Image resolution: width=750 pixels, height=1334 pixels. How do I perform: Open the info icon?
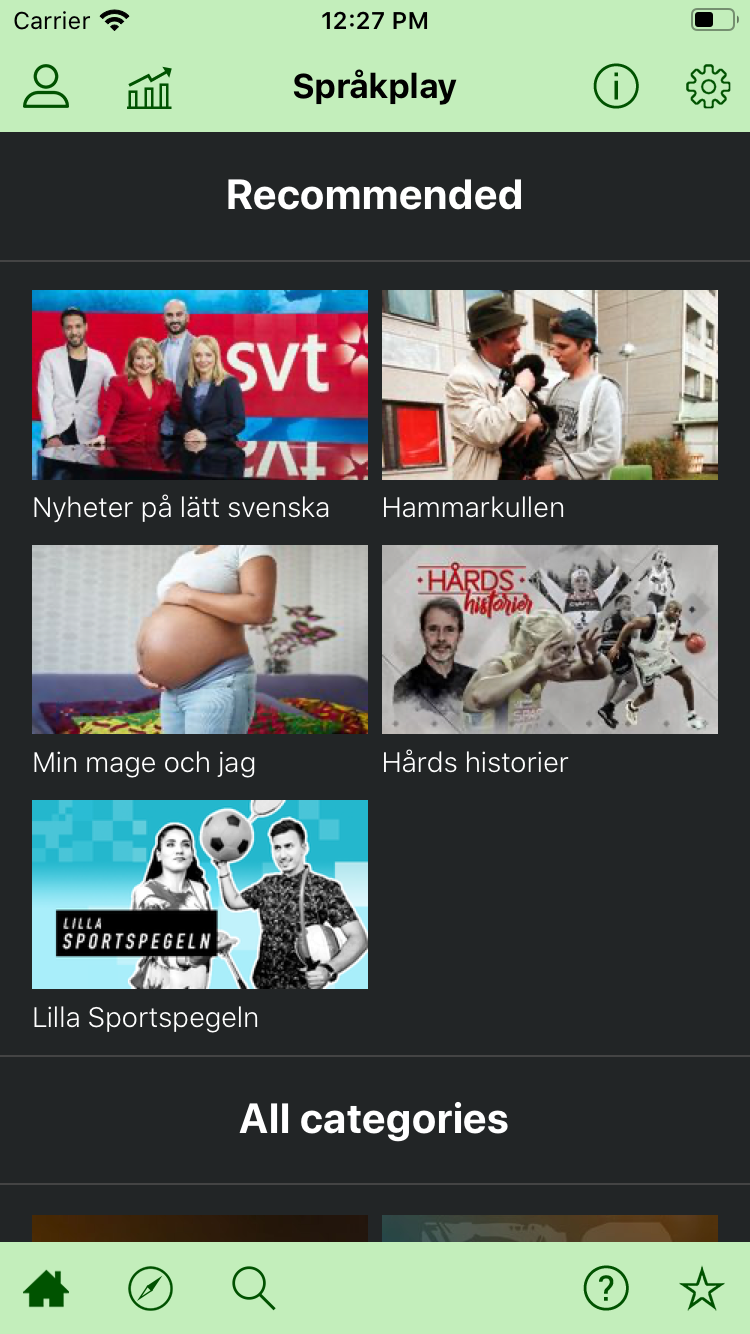615,87
